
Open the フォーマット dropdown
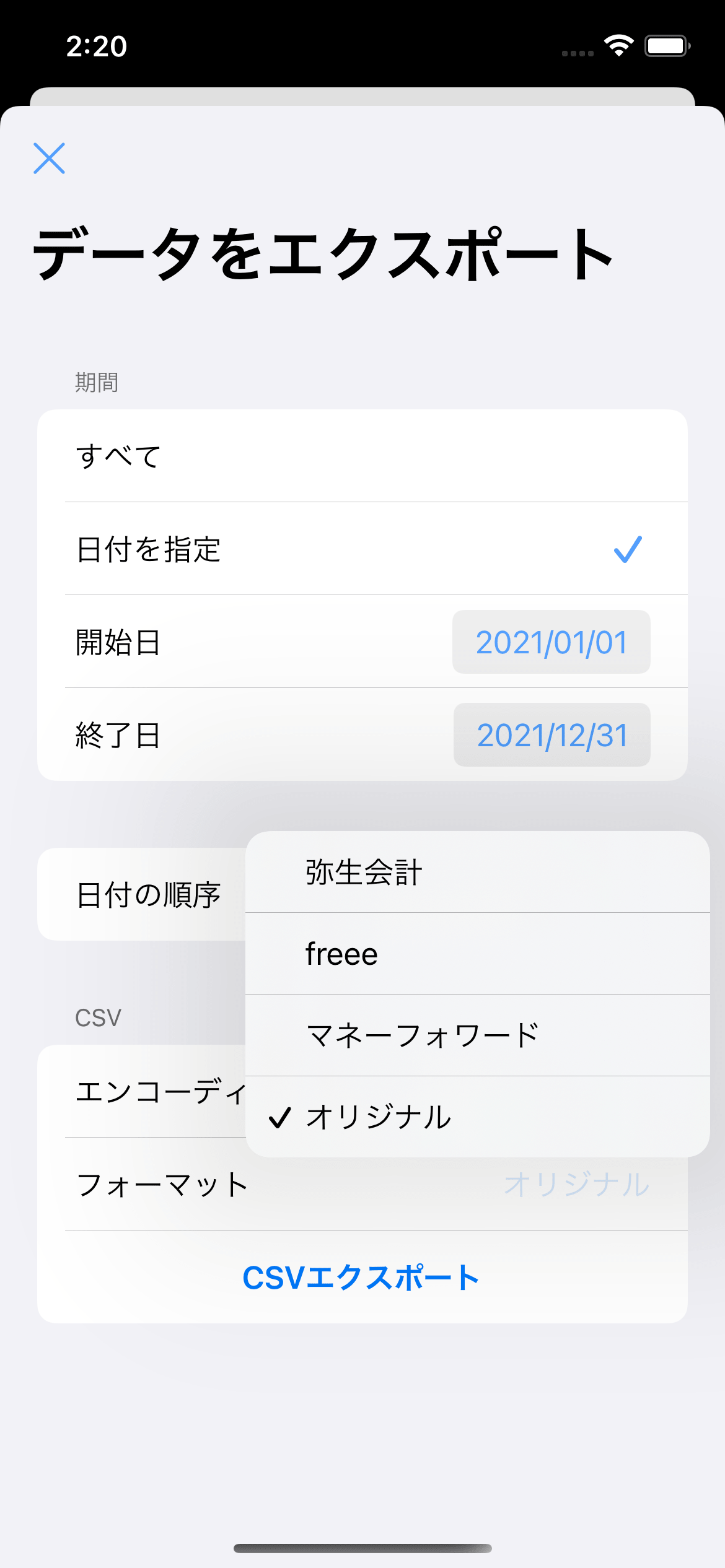click(164, 1185)
